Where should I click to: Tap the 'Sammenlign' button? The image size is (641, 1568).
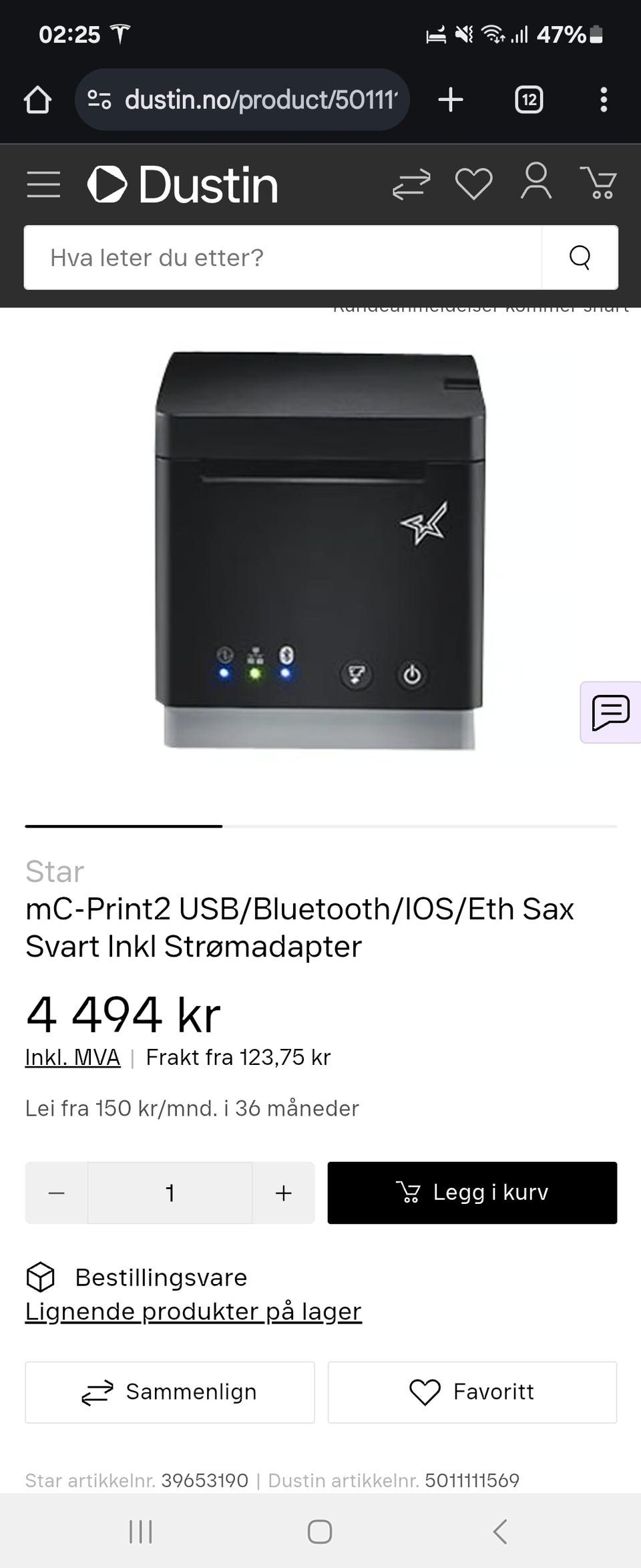(170, 1392)
